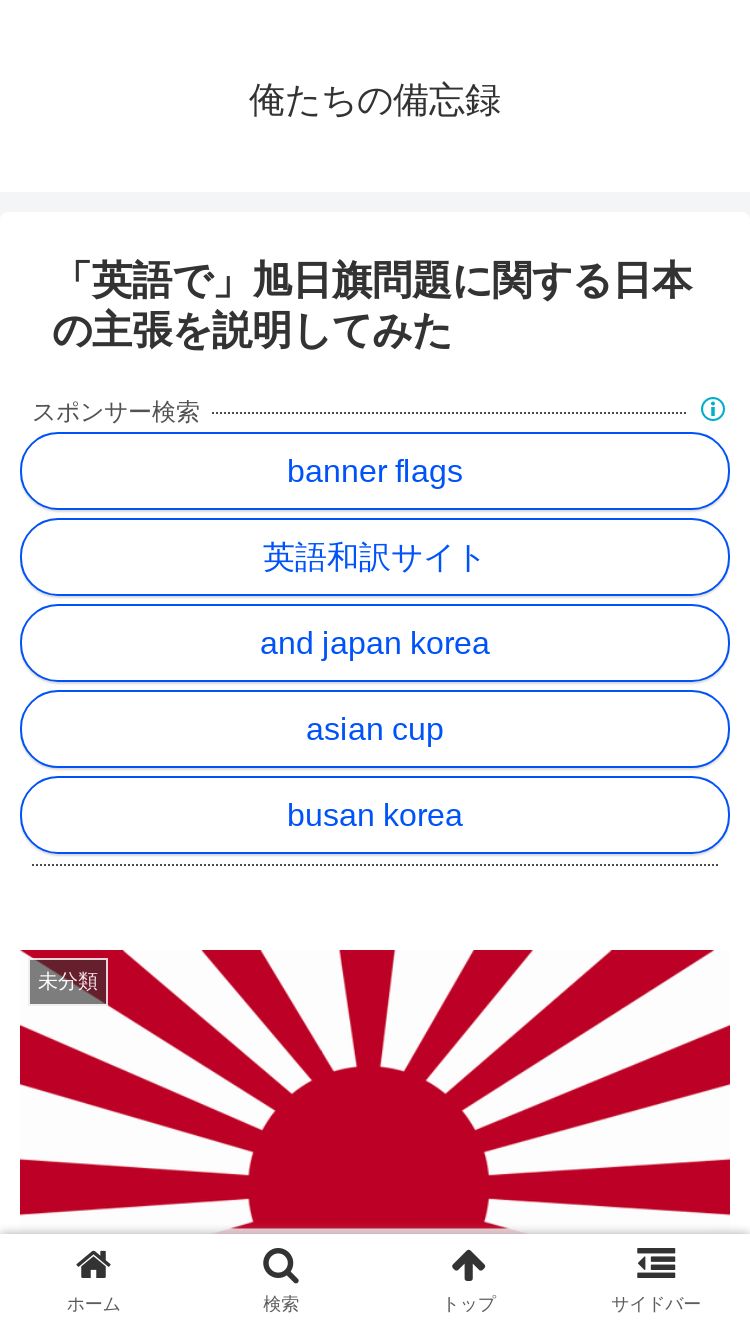Open 検索 in the bottom bar
This screenshot has height=1334, width=750.
281,1281
